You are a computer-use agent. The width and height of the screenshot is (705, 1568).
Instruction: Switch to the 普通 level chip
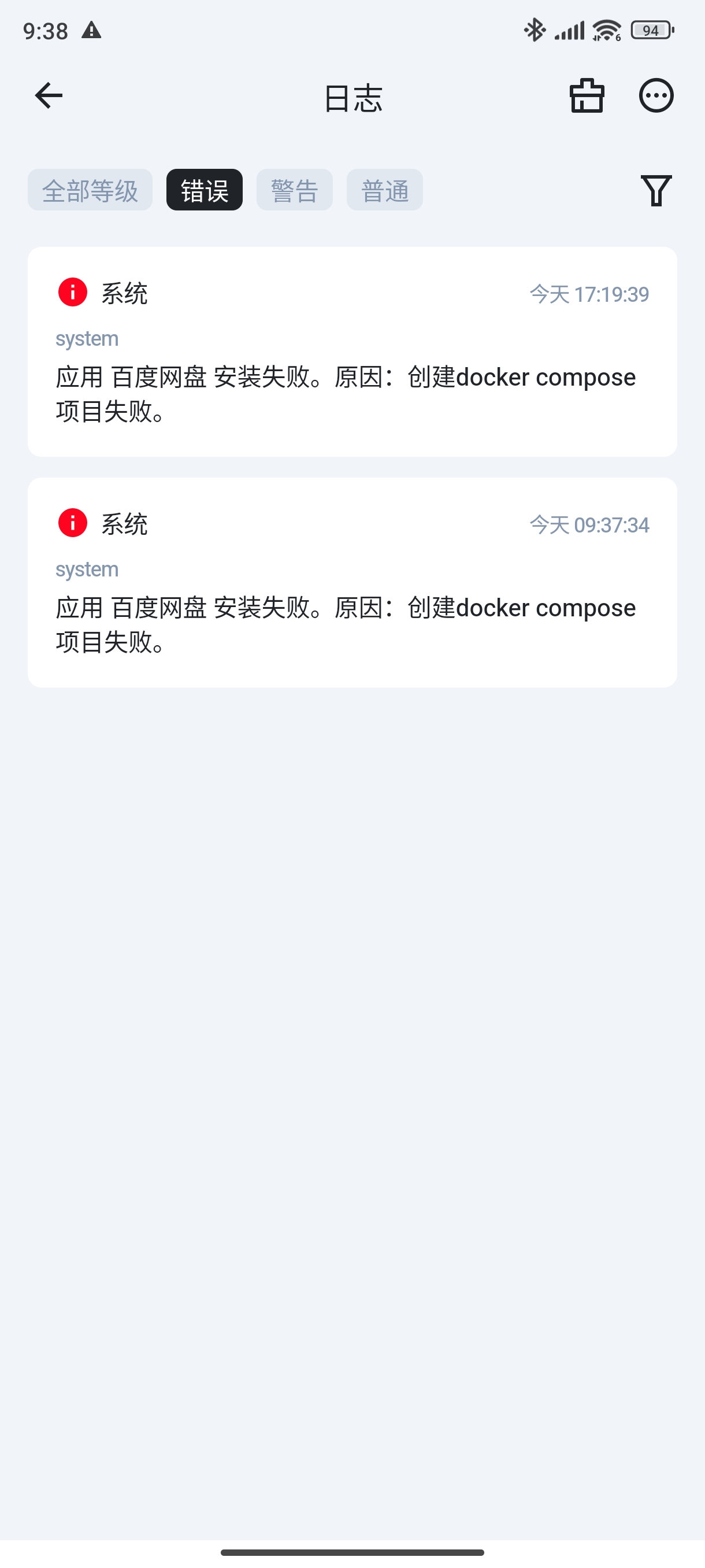[x=384, y=190]
